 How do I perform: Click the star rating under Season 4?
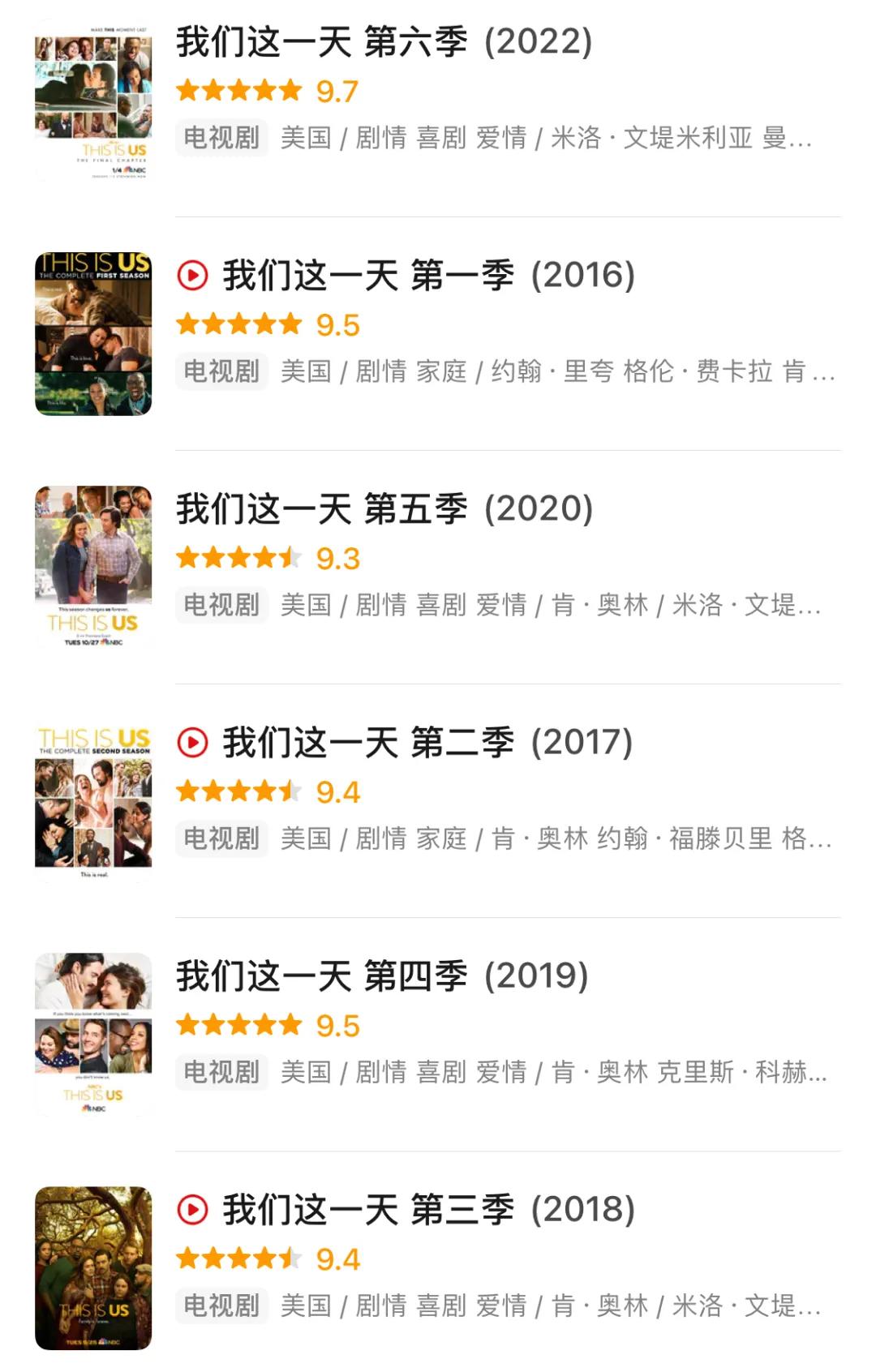click(238, 1026)
